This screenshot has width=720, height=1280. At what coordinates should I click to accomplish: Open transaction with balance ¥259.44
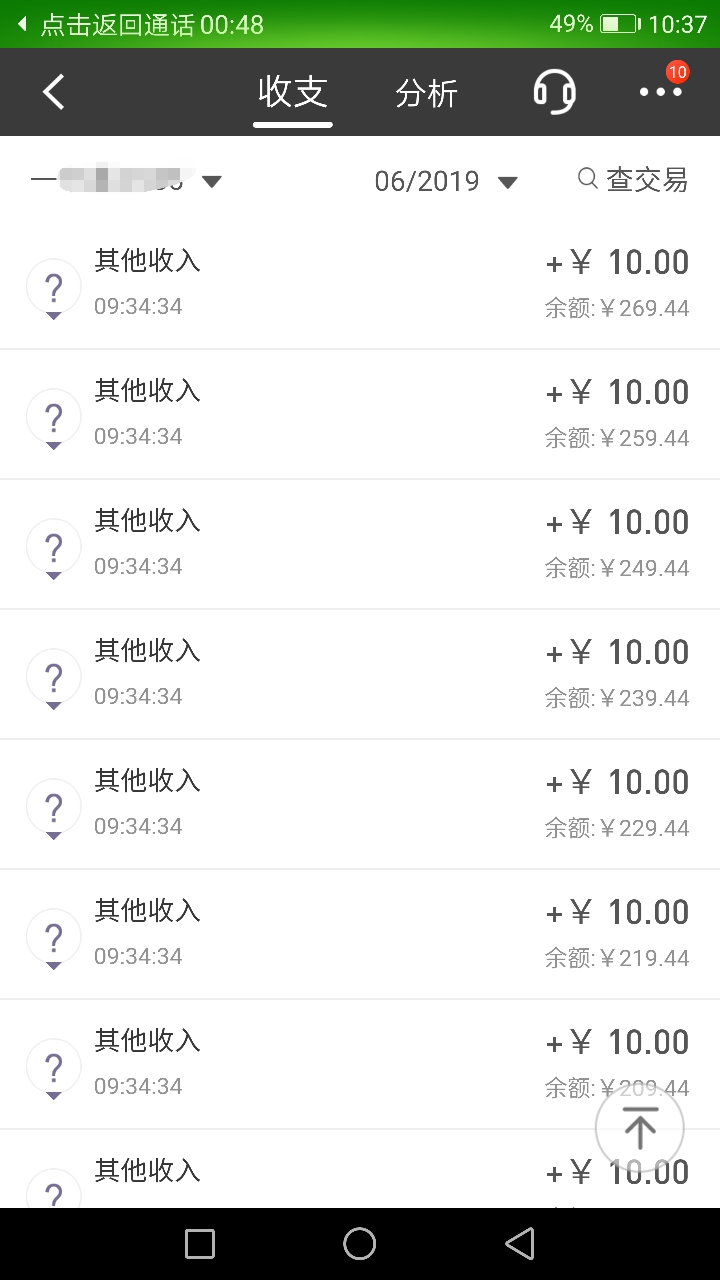coord(360,415)
